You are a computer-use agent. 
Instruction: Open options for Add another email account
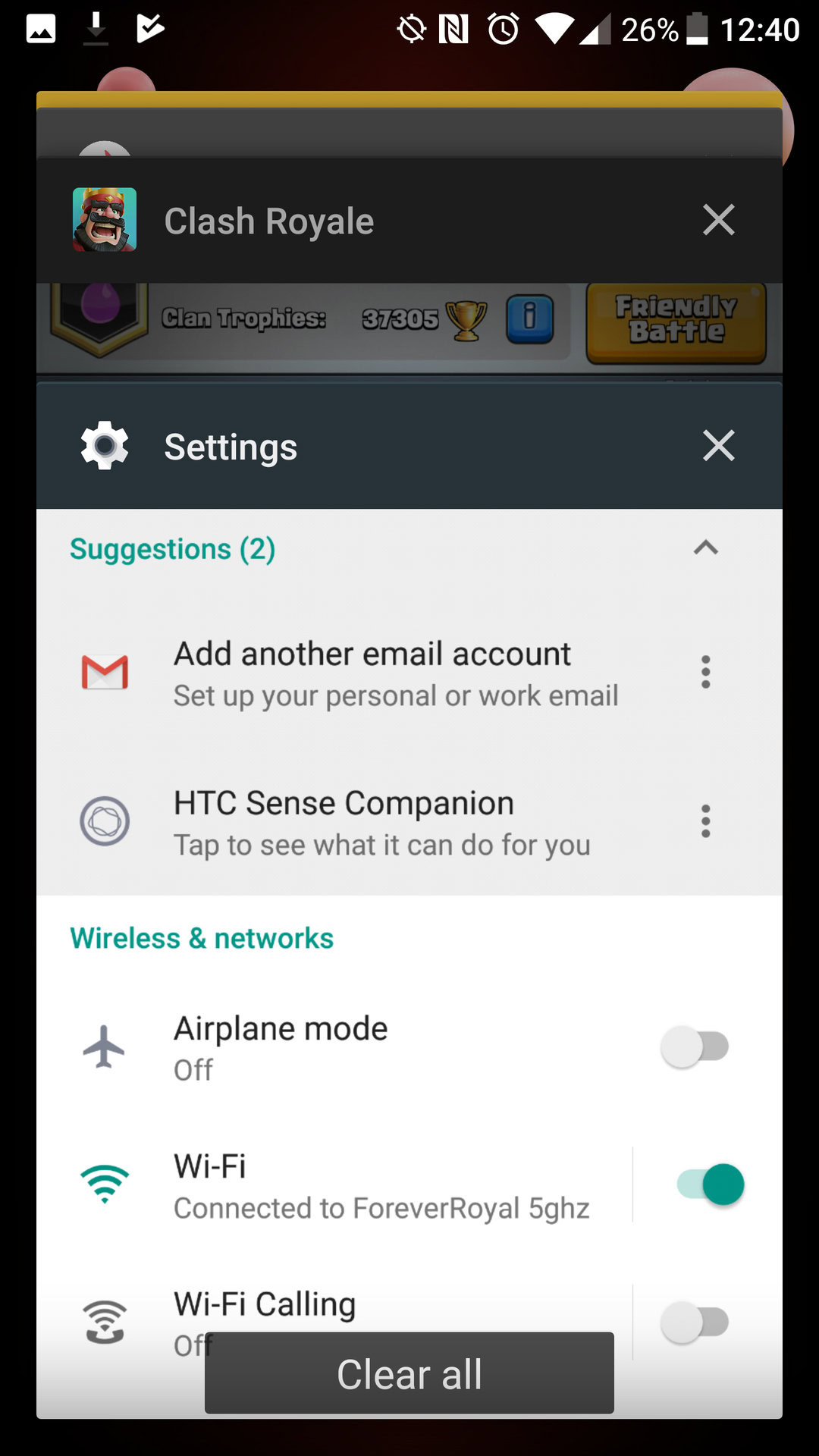(x=705, y=672)
